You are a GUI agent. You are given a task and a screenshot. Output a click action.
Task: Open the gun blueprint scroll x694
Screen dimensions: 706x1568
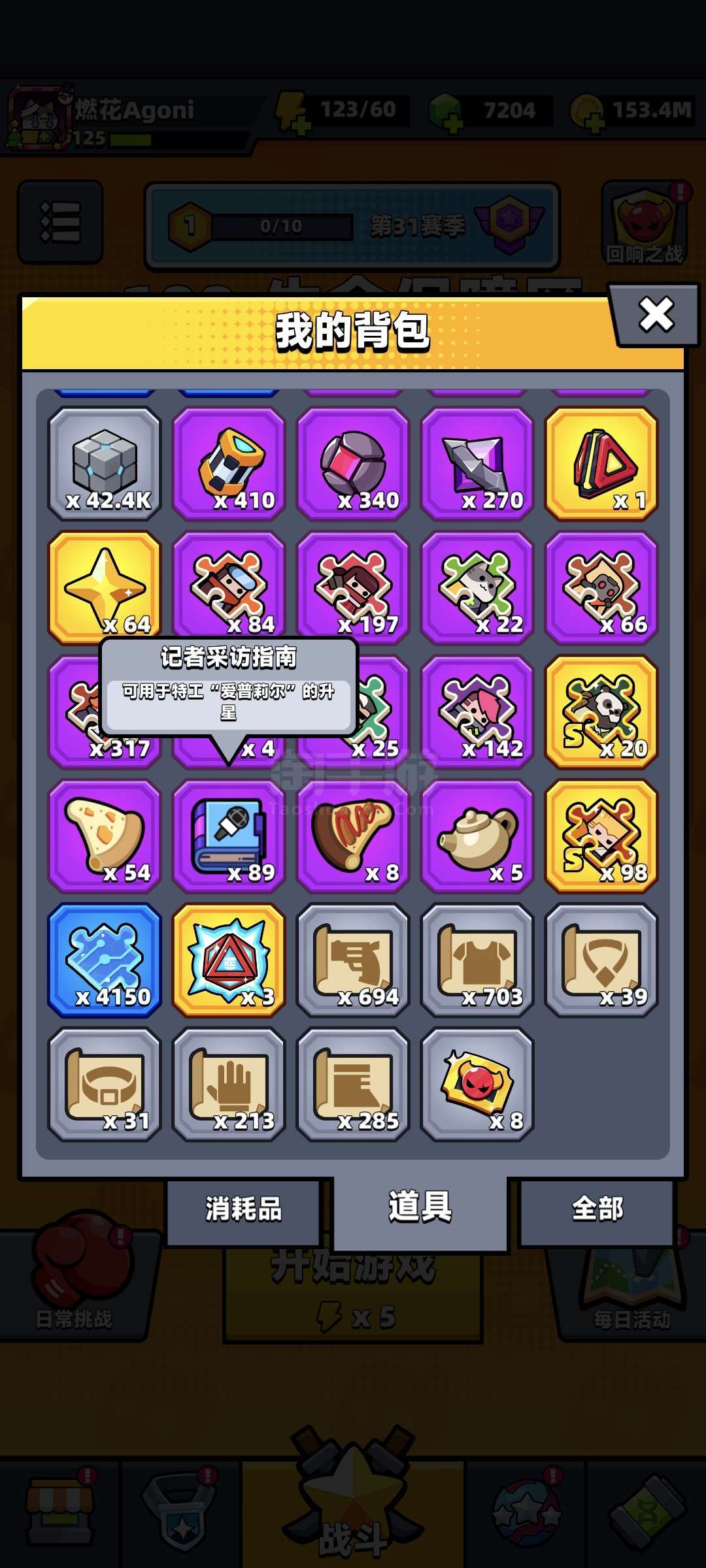[x=353, y=960]
